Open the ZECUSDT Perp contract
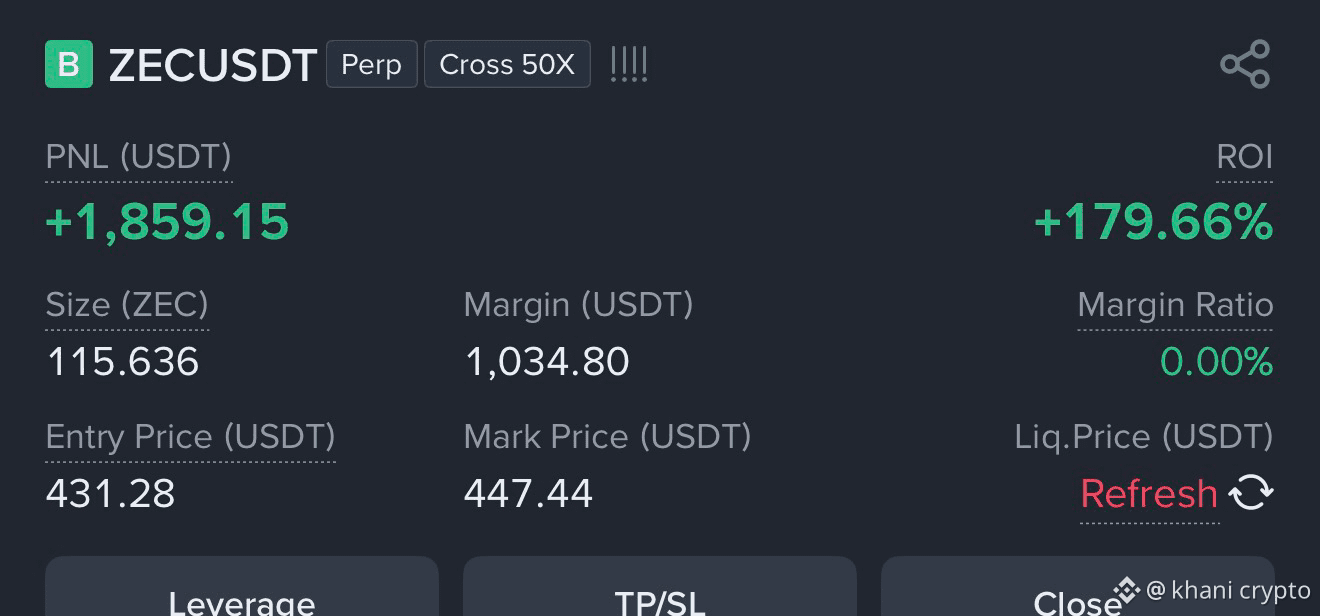 click(212, 65)
